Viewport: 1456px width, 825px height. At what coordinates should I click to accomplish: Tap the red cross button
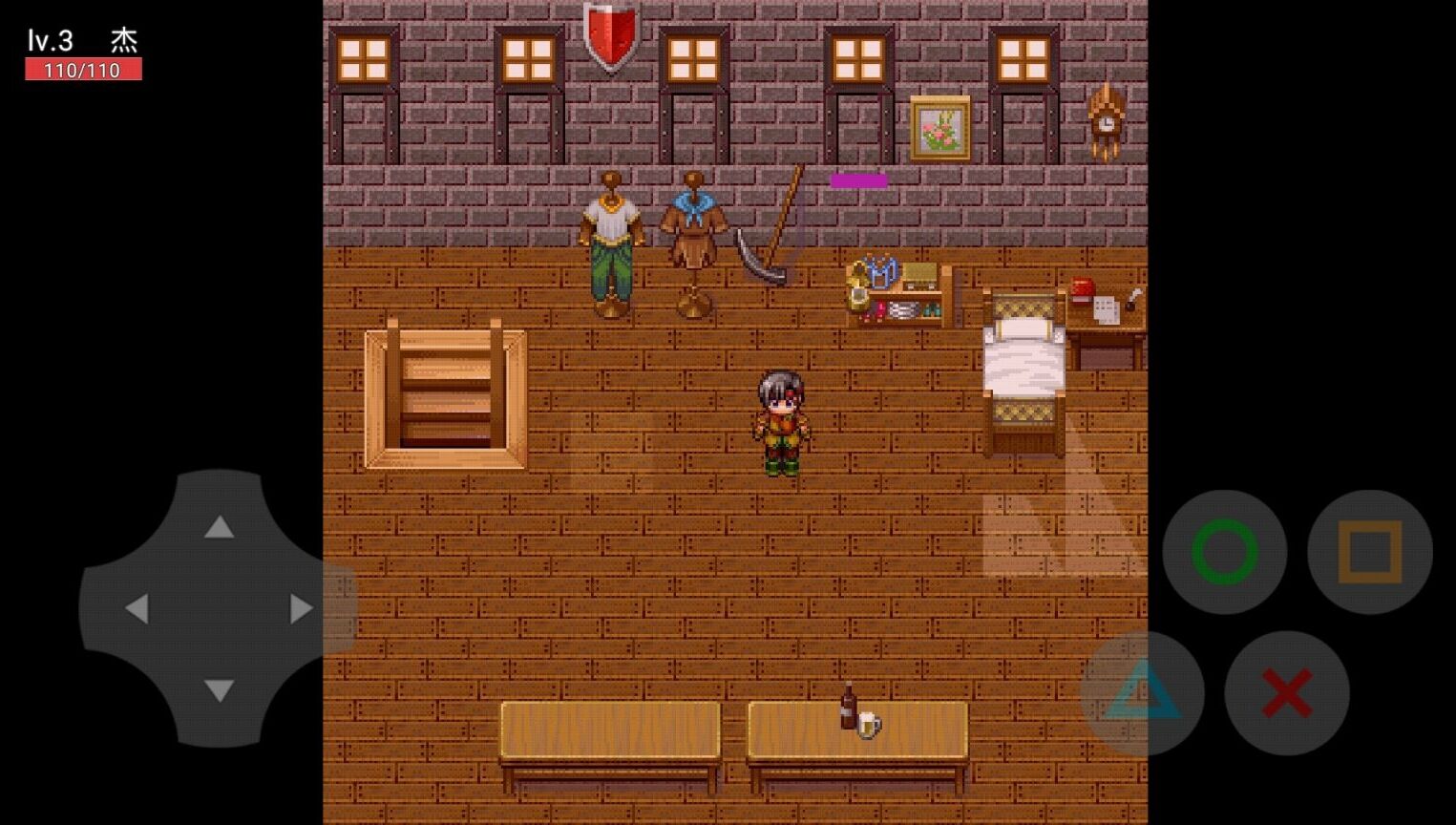(1287, 692)
